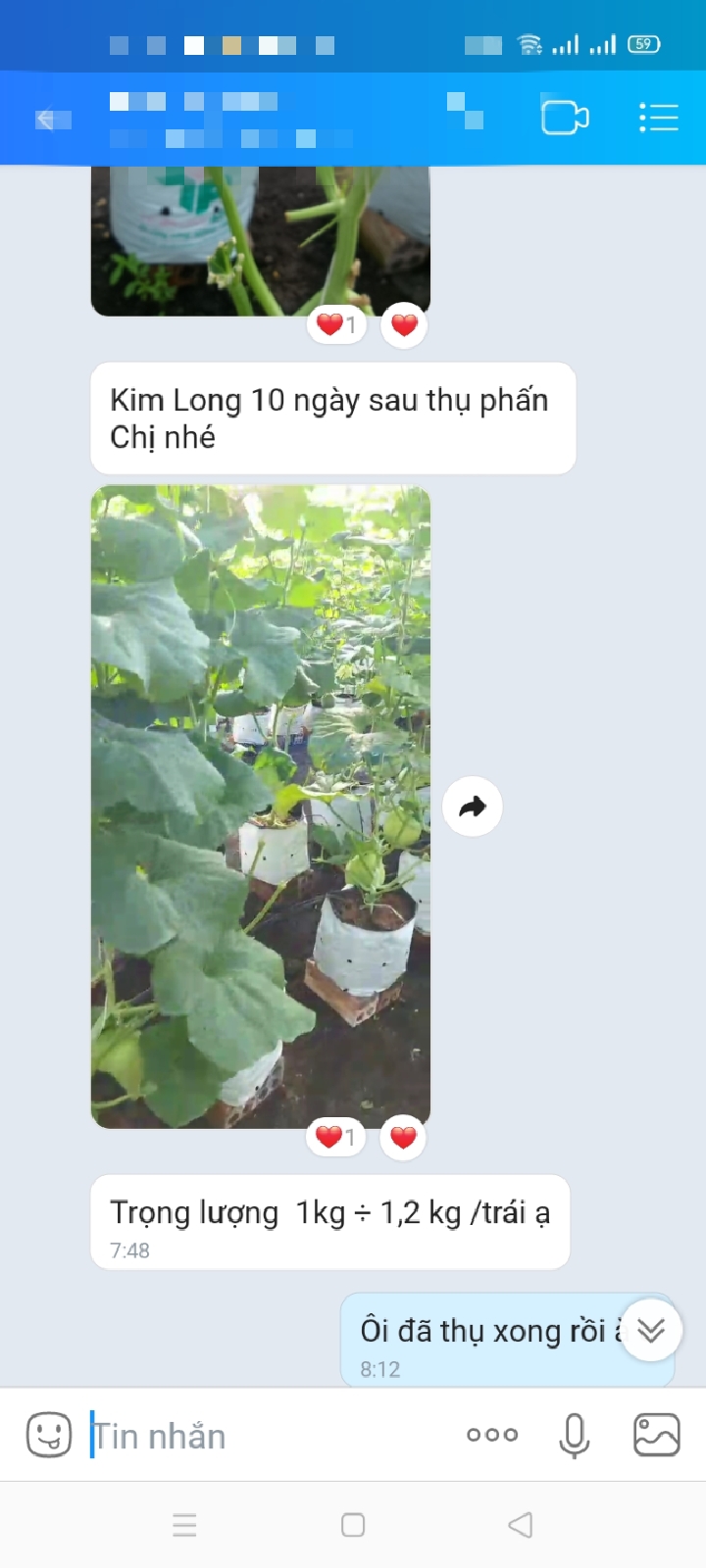Open the chat options menu

(658, 118)
